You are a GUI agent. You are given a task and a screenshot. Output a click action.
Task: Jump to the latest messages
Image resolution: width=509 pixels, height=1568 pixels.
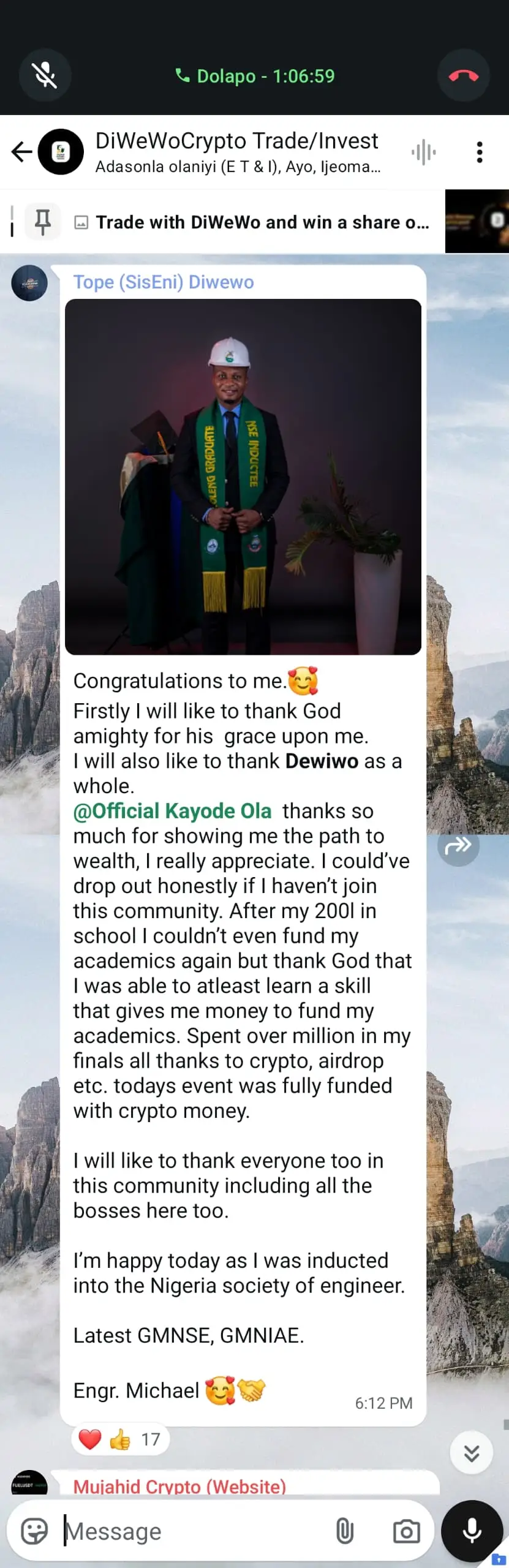click(471, 1452)
